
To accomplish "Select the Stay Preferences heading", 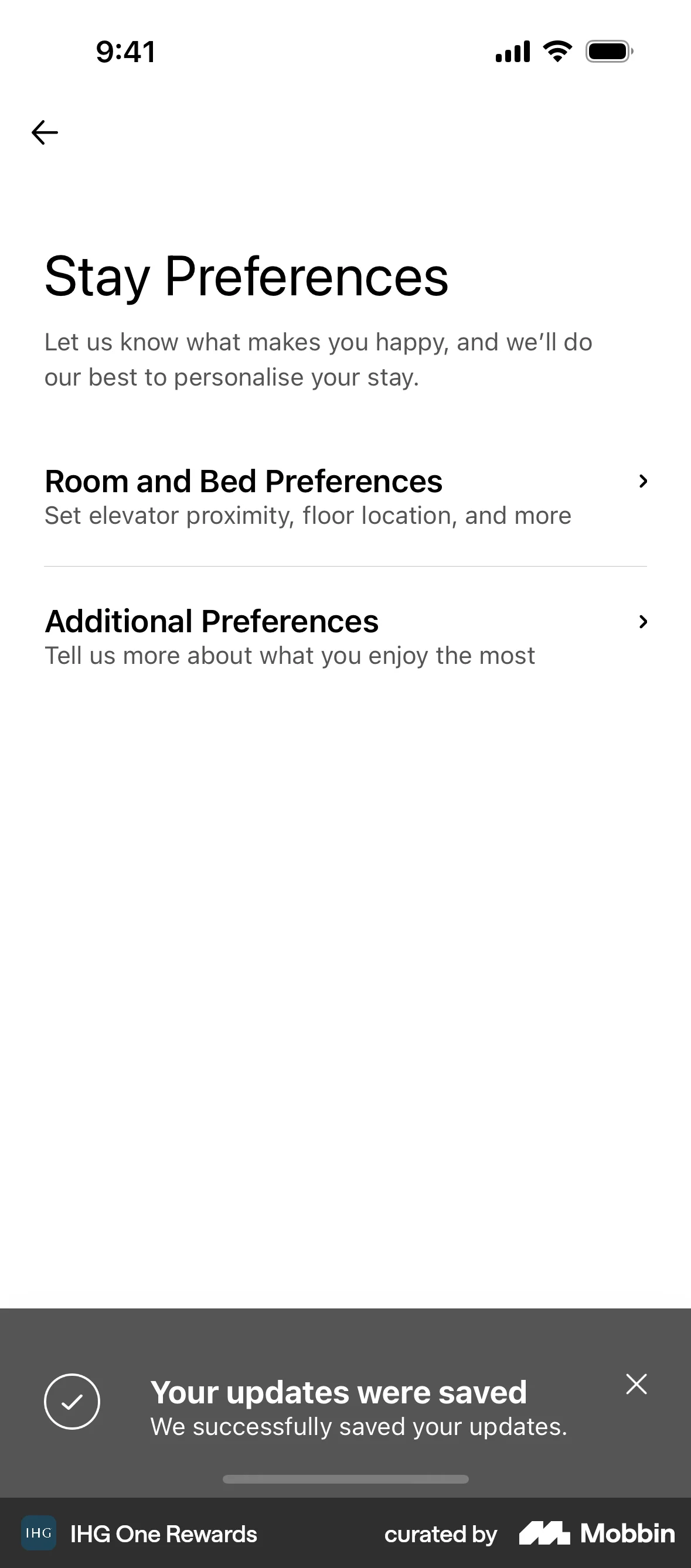I will 247,278.
